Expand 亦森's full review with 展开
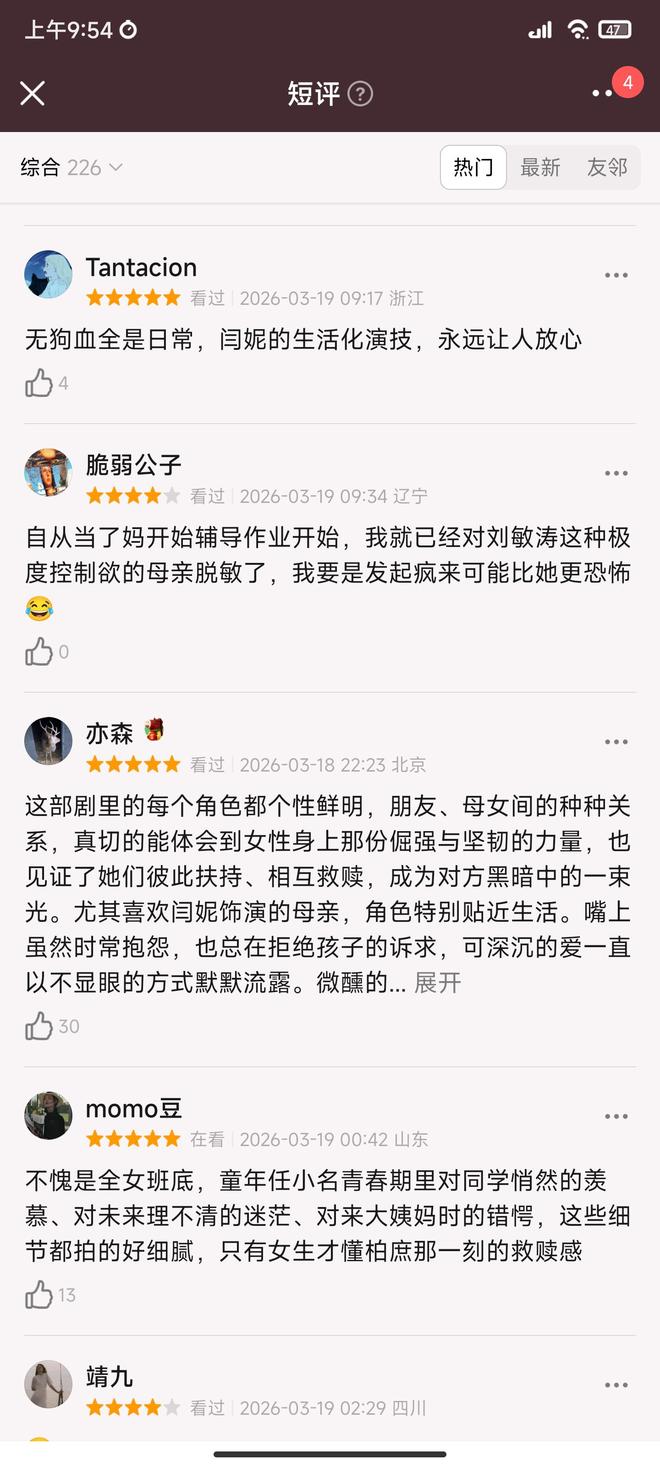Screen dimensions: 660x1467 (x=438, y=983)
